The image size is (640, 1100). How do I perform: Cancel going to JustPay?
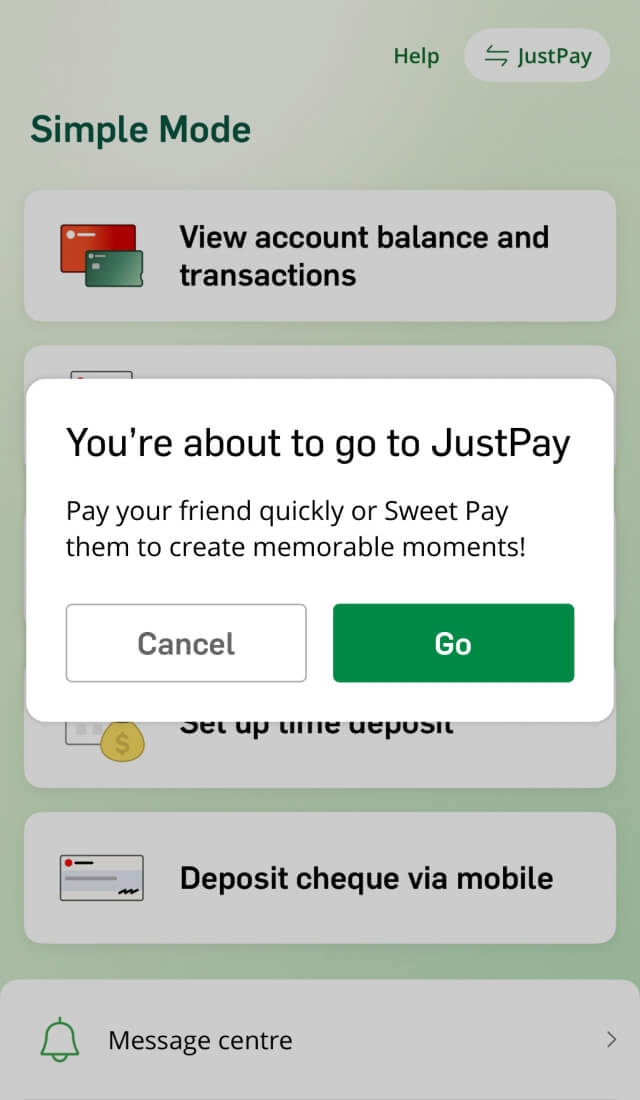pos(186,643)
